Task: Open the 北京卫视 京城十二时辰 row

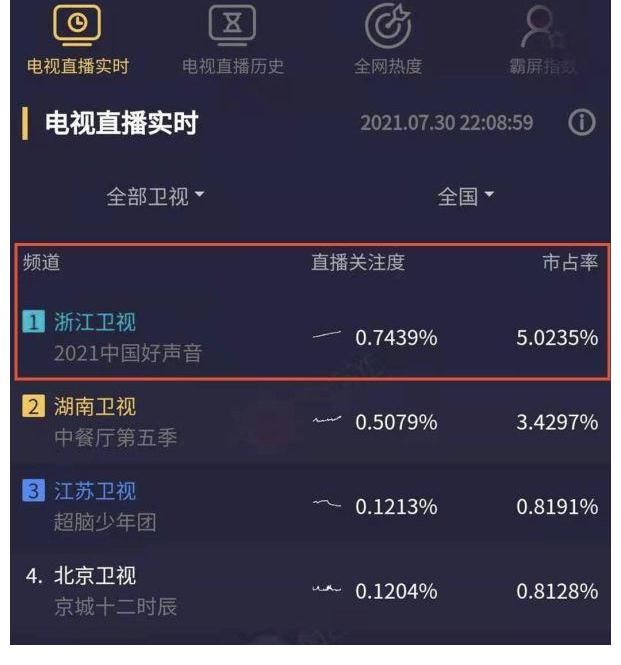Action: (310, 590)
